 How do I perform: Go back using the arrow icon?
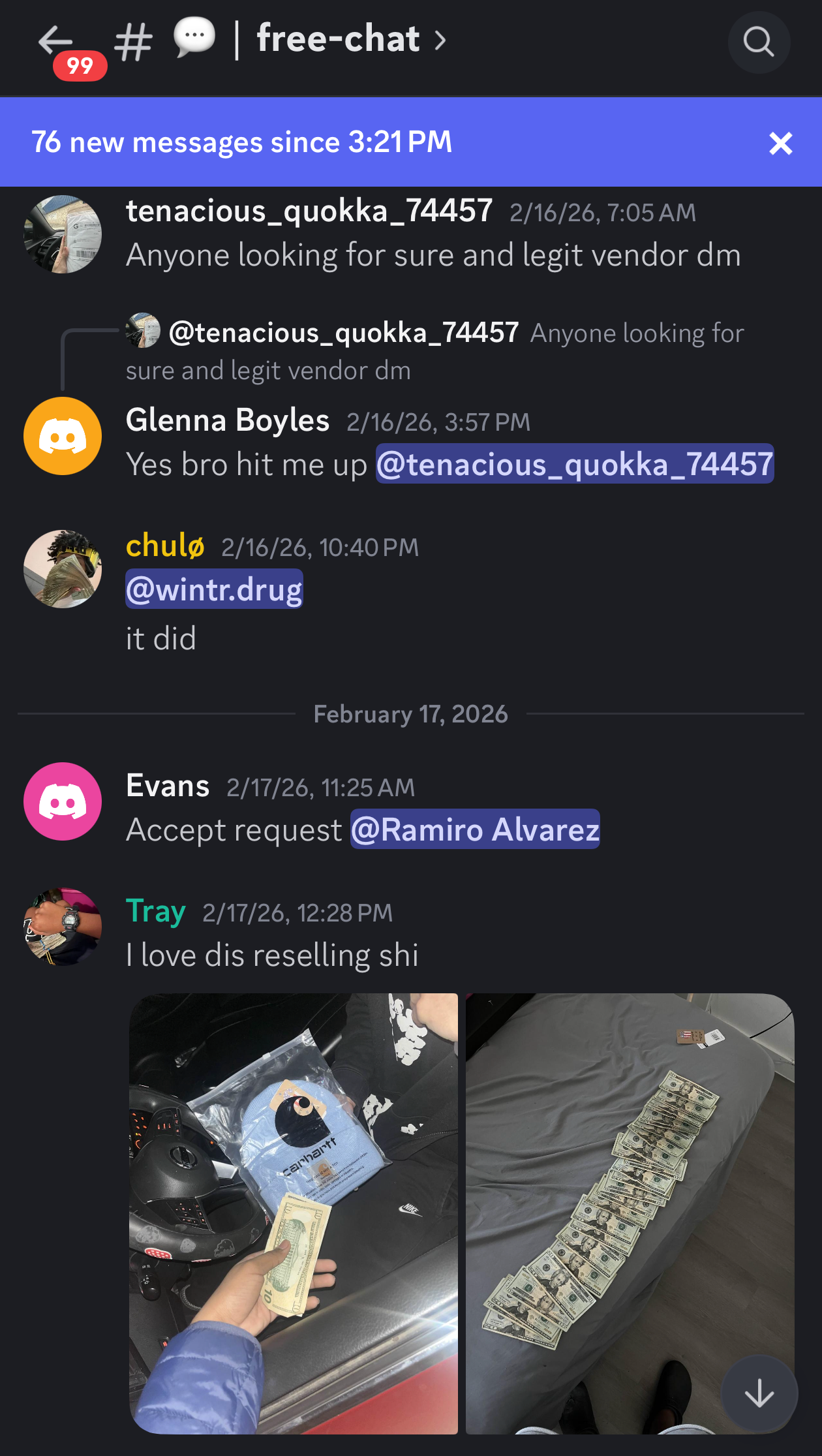55,40
